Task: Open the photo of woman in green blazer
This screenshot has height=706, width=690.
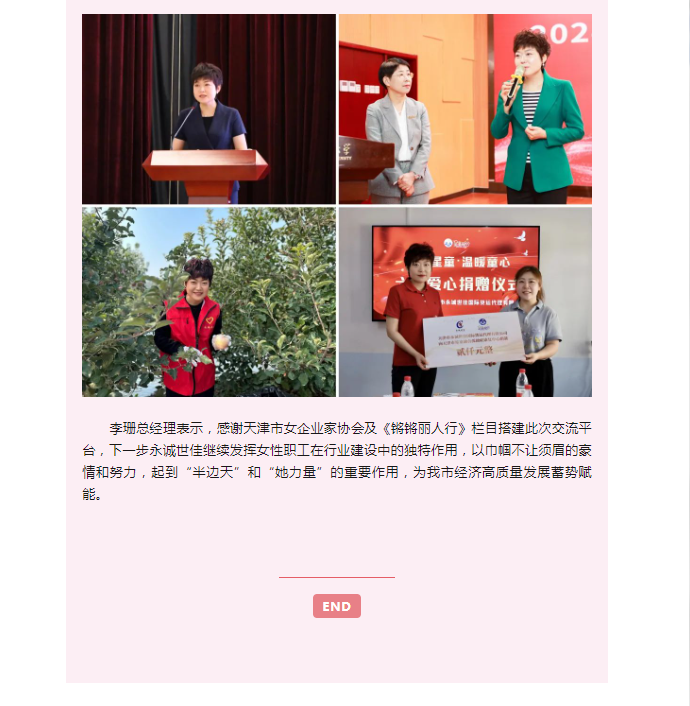Action: click(465, 109)
